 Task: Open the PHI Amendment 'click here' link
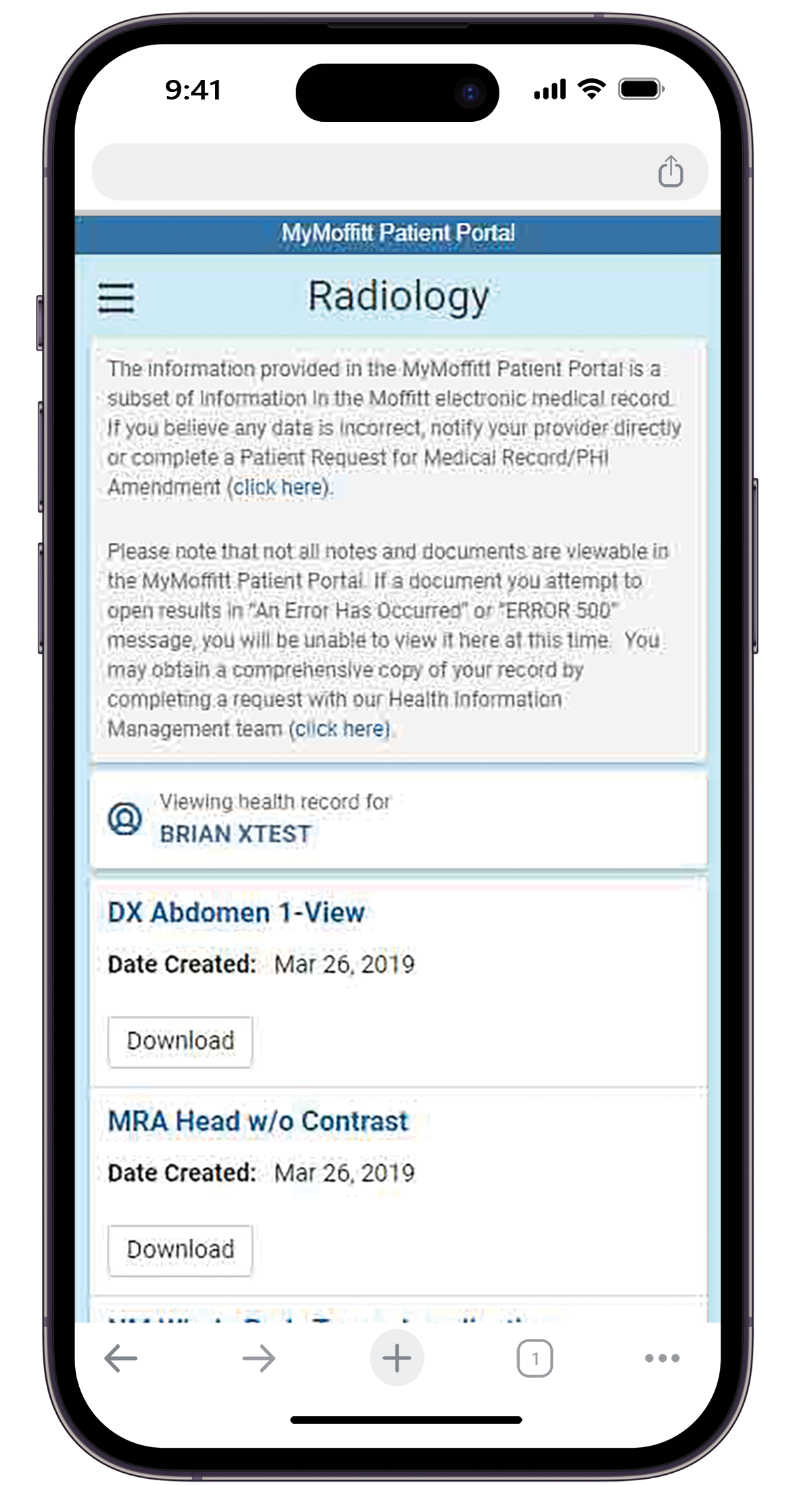coord(279,487)
